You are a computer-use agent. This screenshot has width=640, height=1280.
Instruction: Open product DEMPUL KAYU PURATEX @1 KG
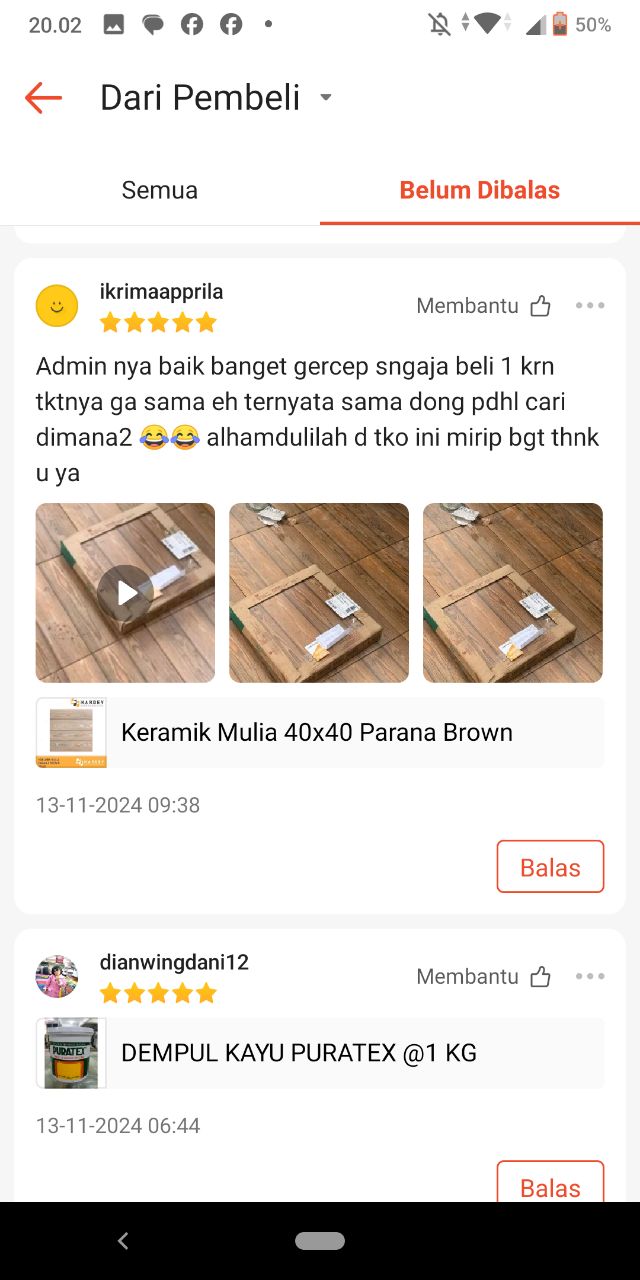(320, 1053)
